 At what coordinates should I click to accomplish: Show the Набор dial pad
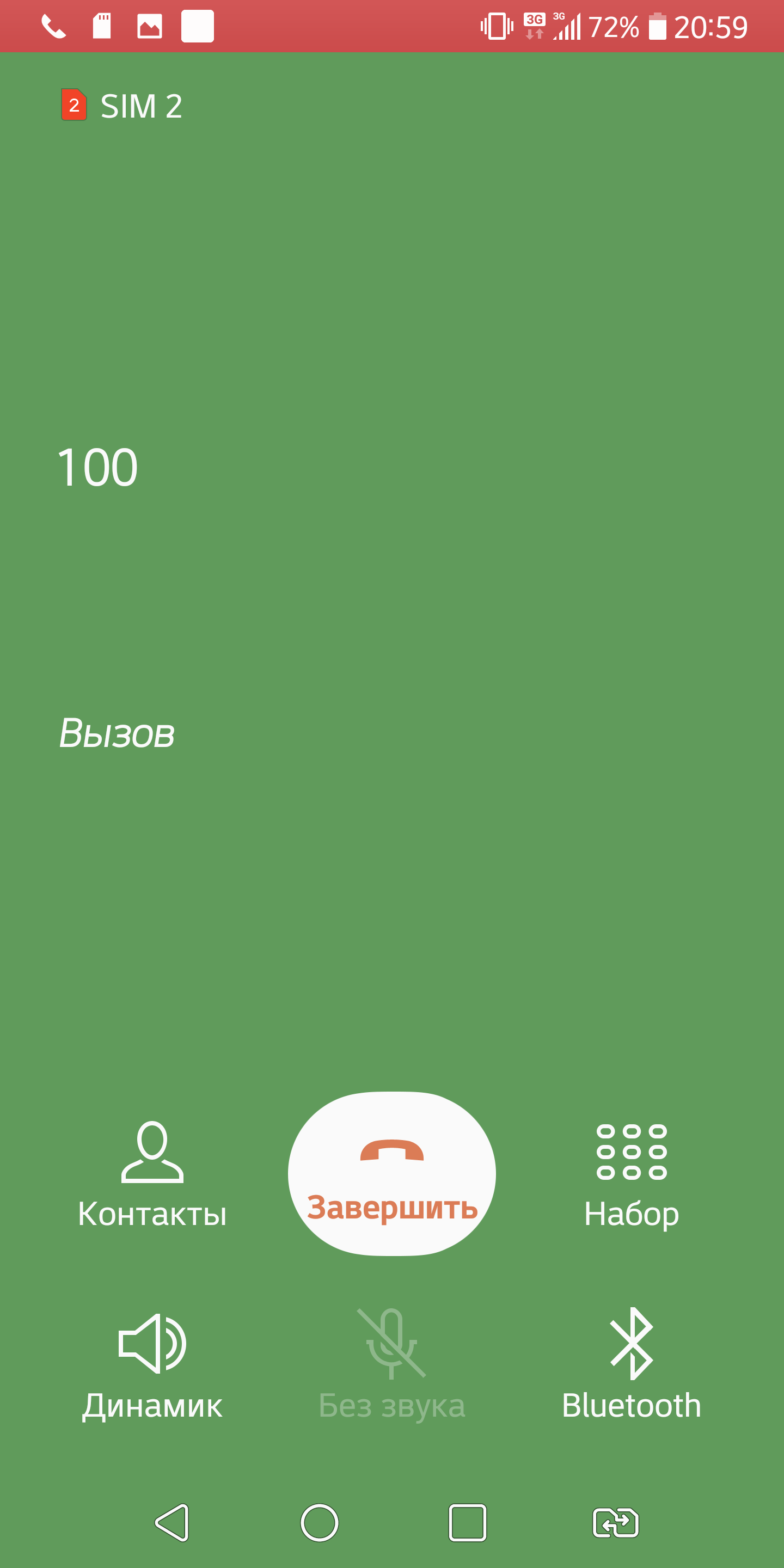click(631, 1175)
